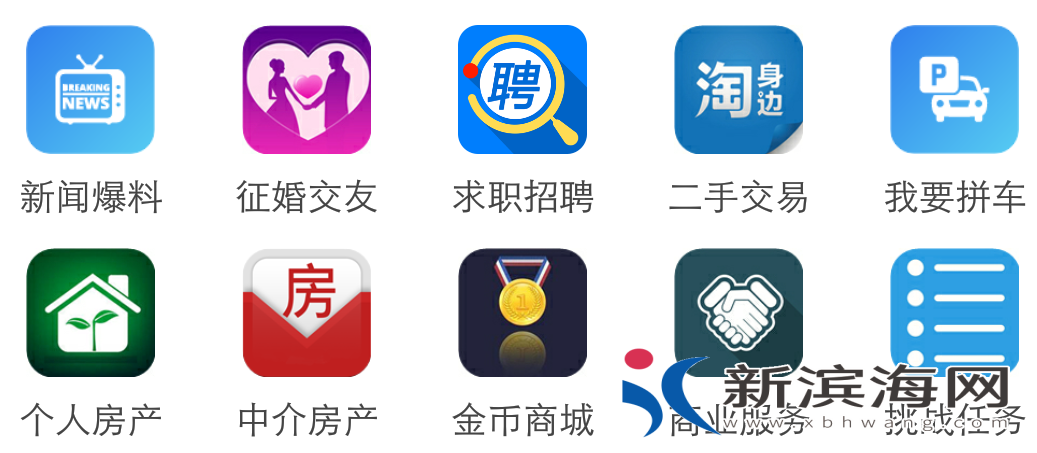Go to 求职招聘 job recruitment

point(522,90)
